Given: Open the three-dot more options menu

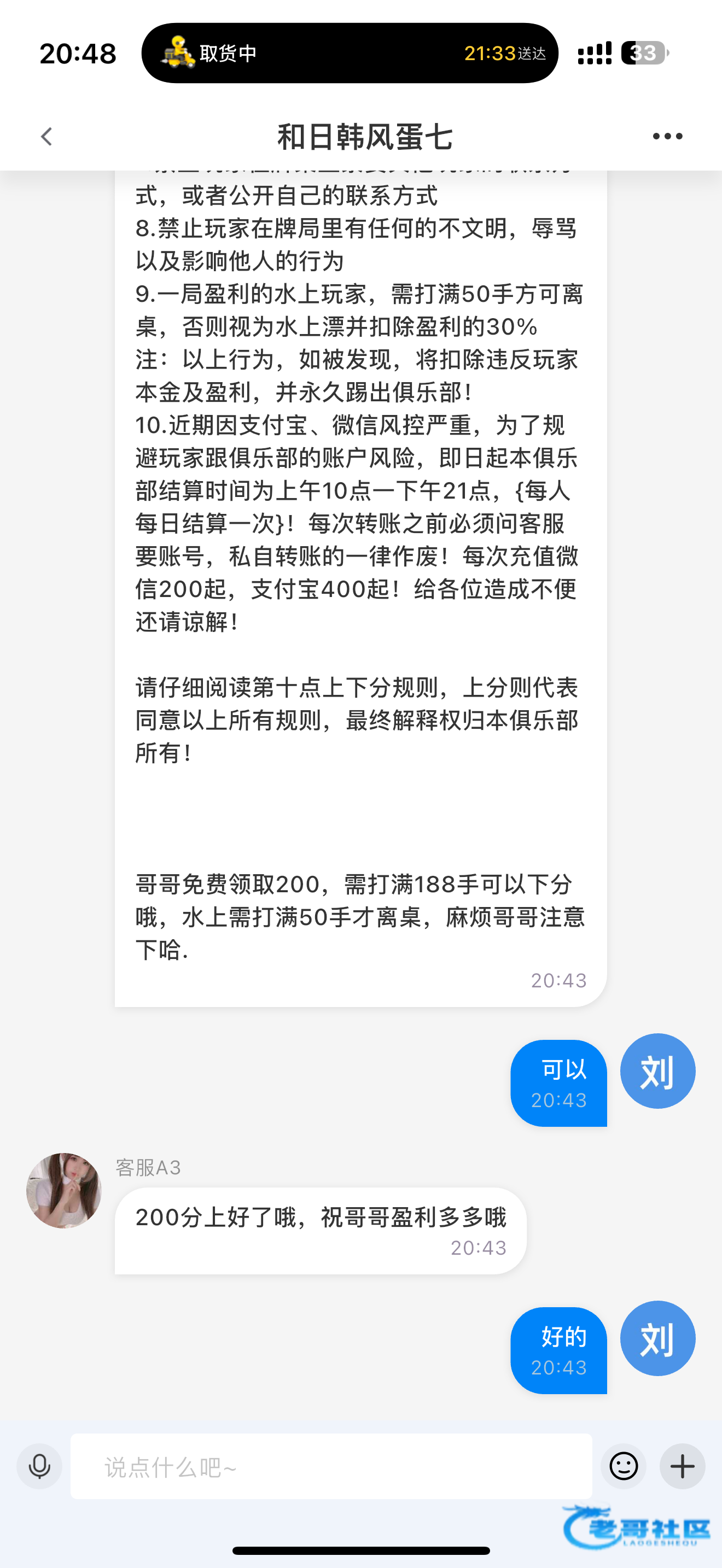Looking at the screenshot, I should (667, 136).
